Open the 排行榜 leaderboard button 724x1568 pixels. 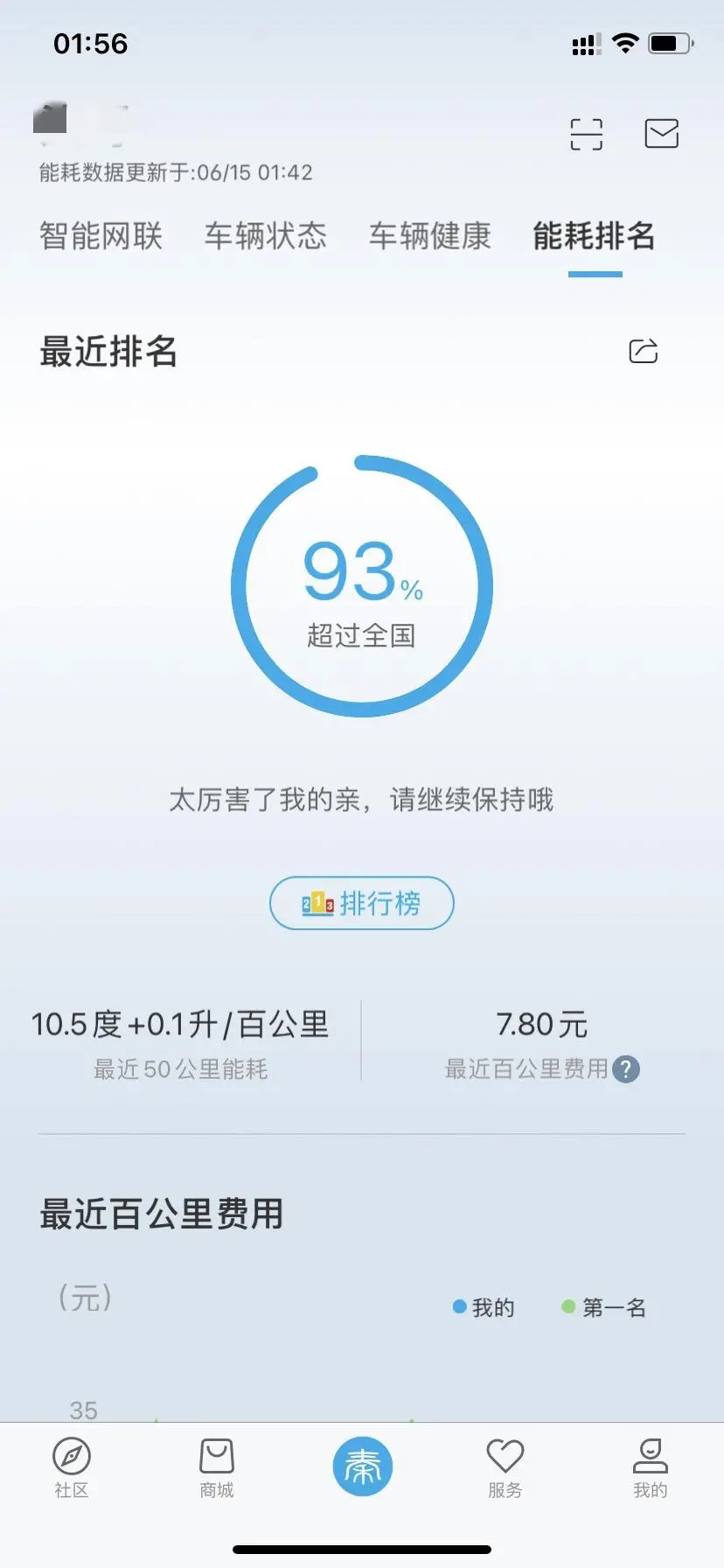[x=361, y=902]
